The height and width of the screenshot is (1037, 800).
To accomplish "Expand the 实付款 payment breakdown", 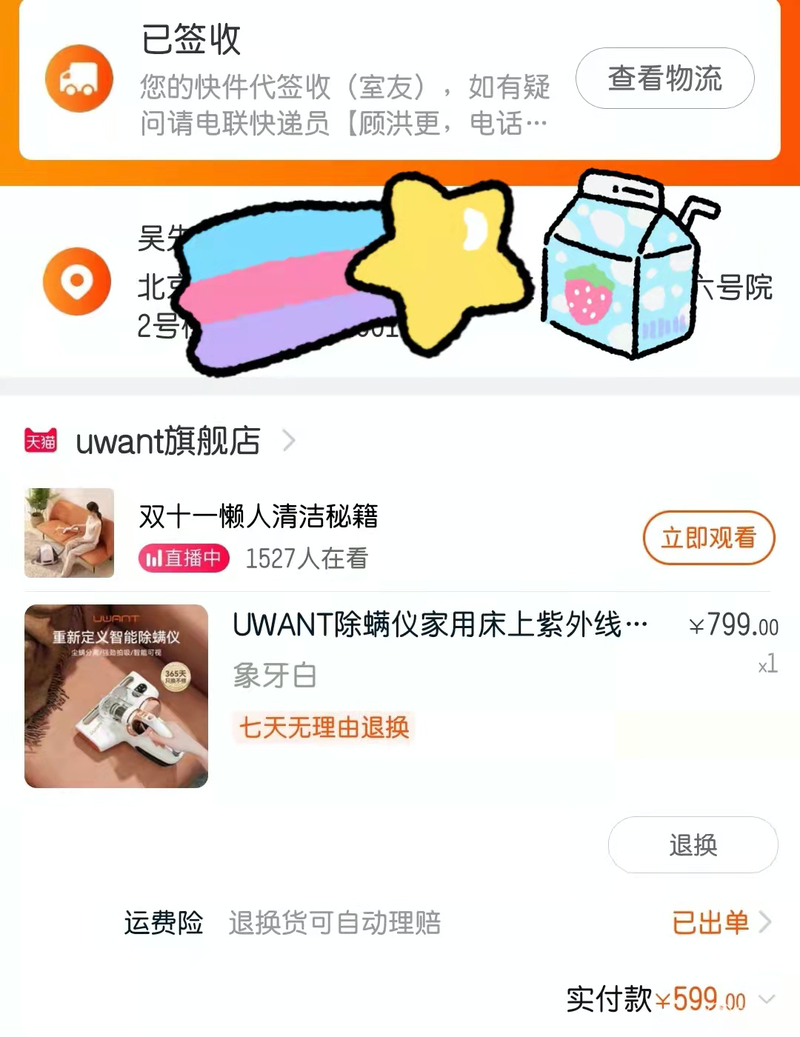I will pyautogui.click(x=766, y=999).
